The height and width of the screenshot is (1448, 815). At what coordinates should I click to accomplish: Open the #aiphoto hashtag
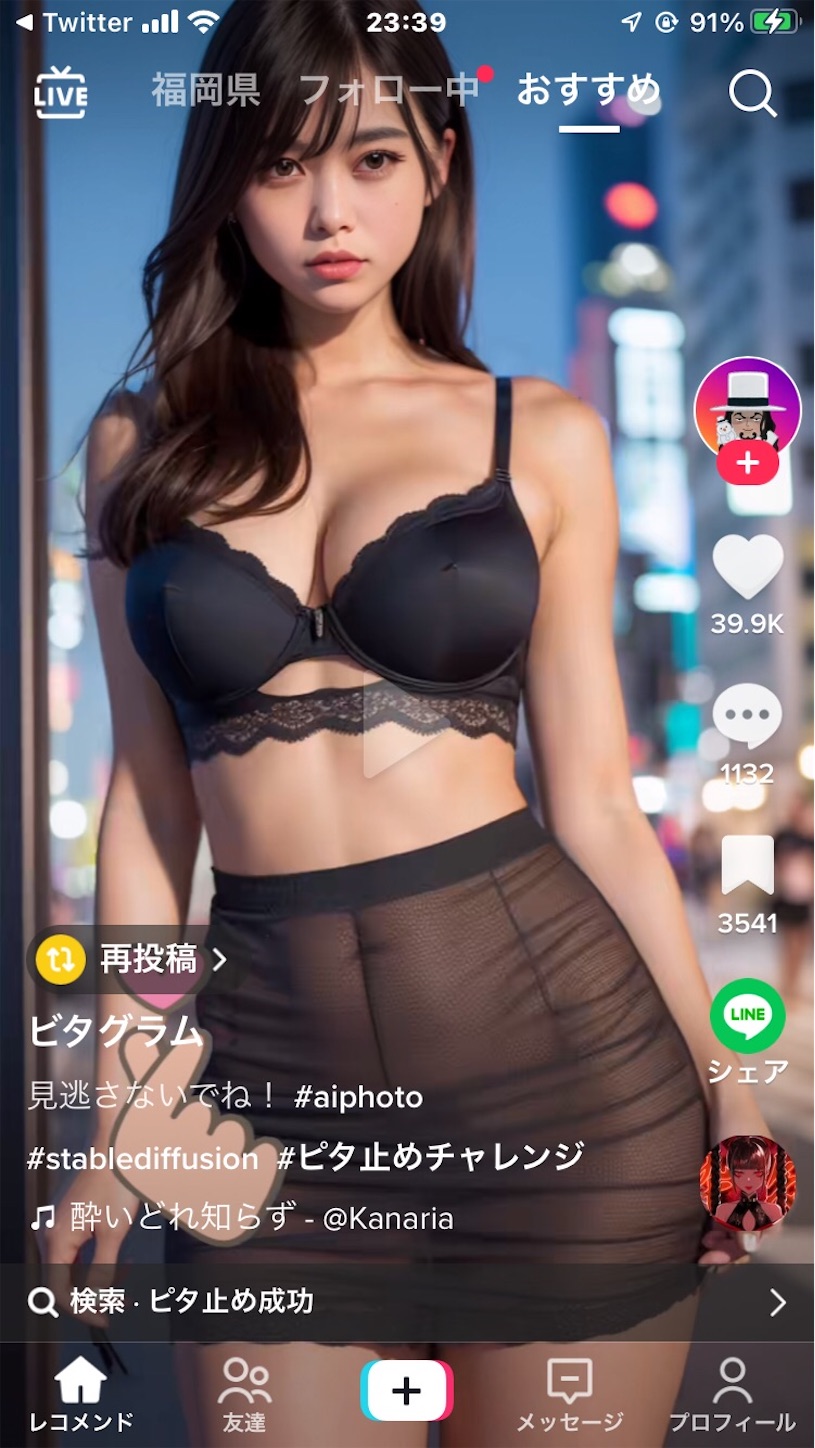coord(359,1097)
